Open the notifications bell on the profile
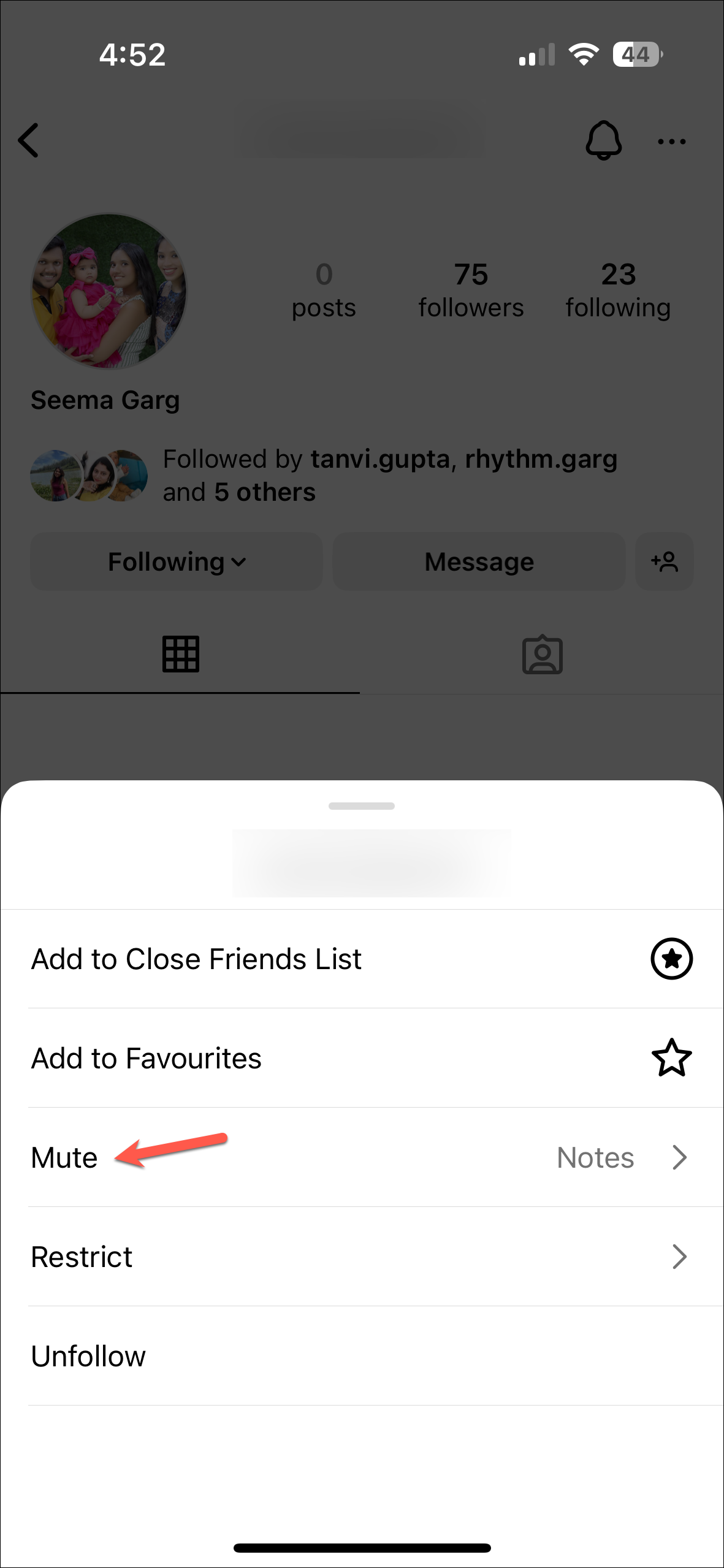The height and width of the screenshot is (1568, 724). 604,140
